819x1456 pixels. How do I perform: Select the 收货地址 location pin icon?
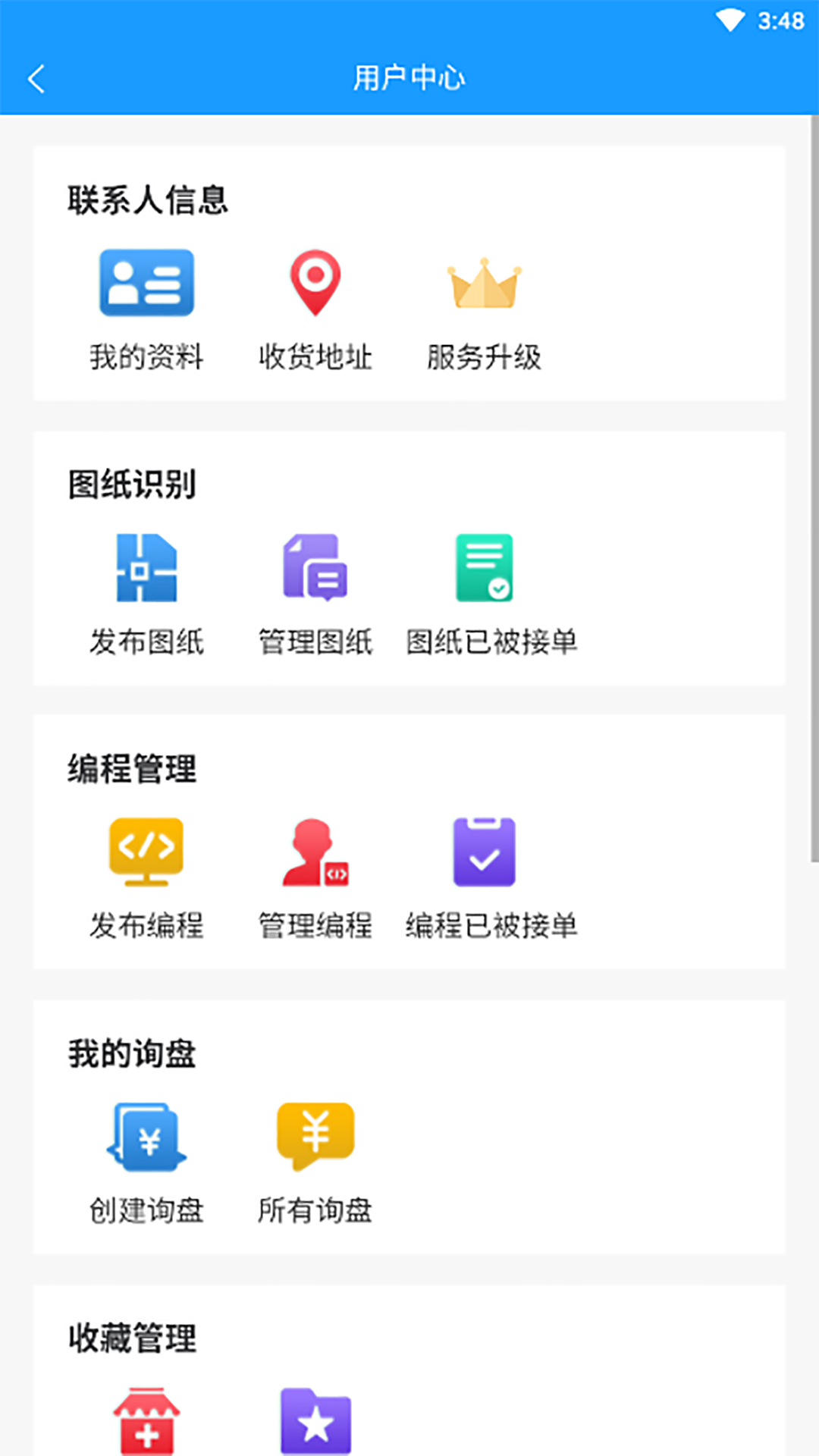tap(315, 282)
